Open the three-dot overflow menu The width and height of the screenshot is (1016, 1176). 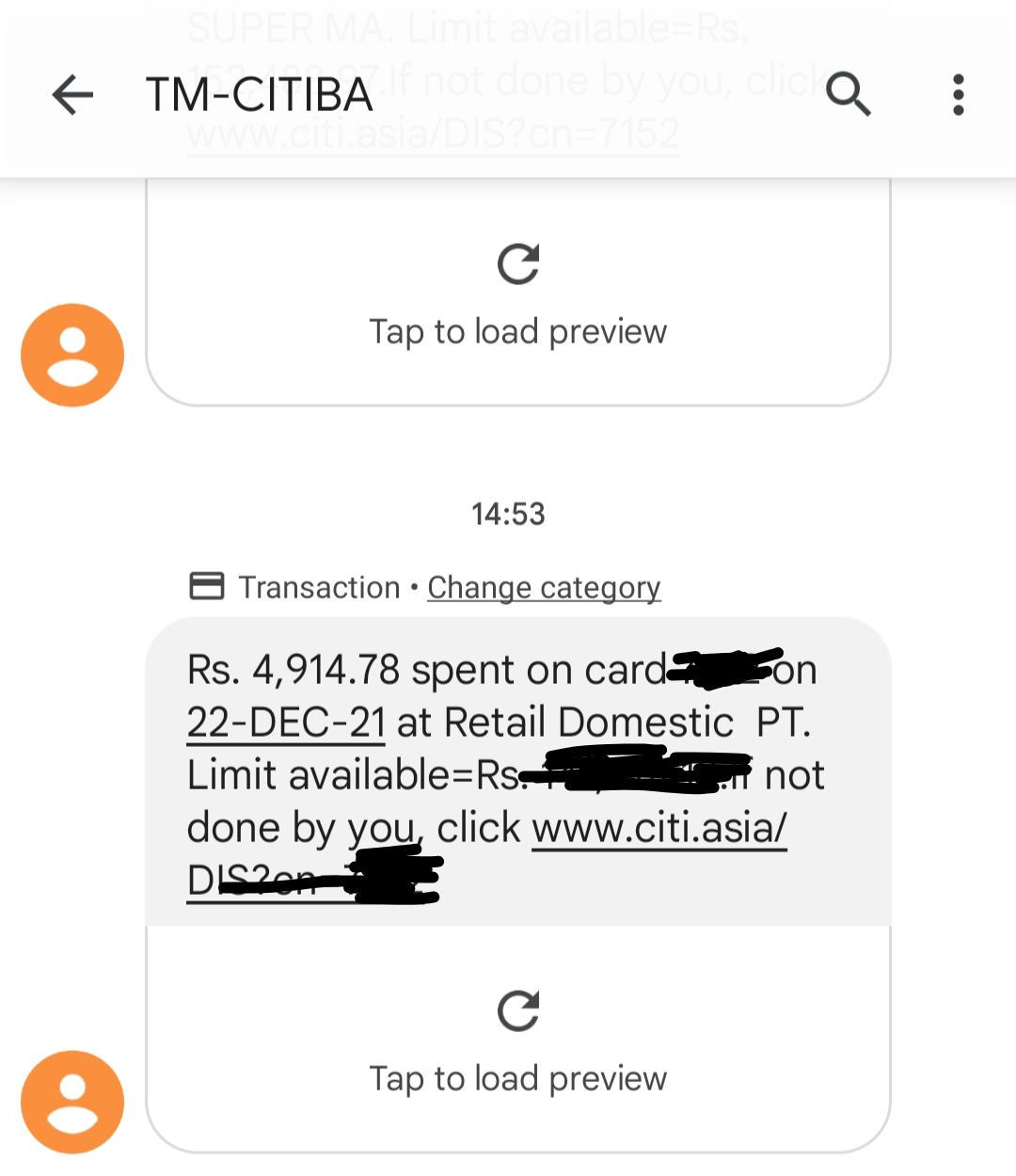[x=958, y=95]
